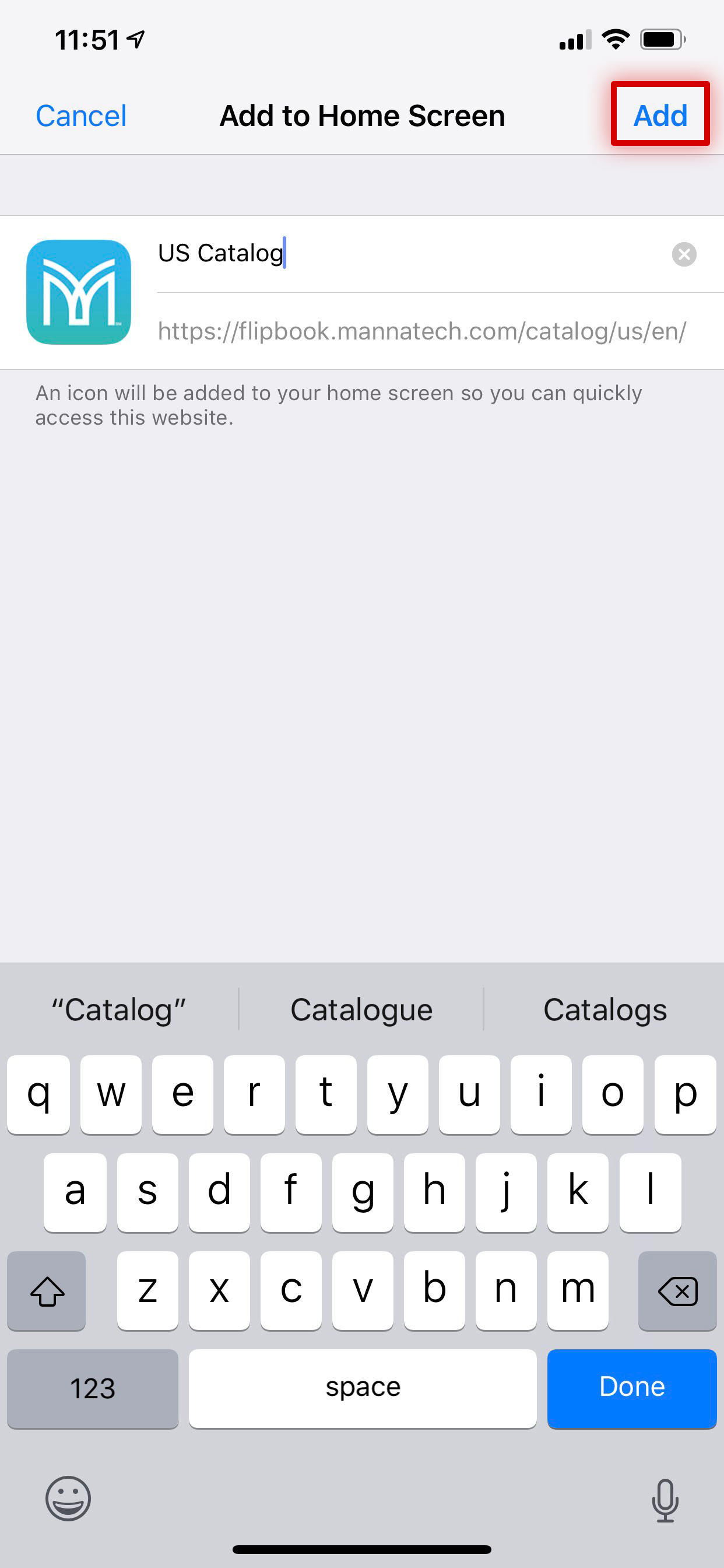The height and width of the screenshot is (1568, 724).
Task: Switch the keyboard to 123 numbers
Action: click(93, 1388)
